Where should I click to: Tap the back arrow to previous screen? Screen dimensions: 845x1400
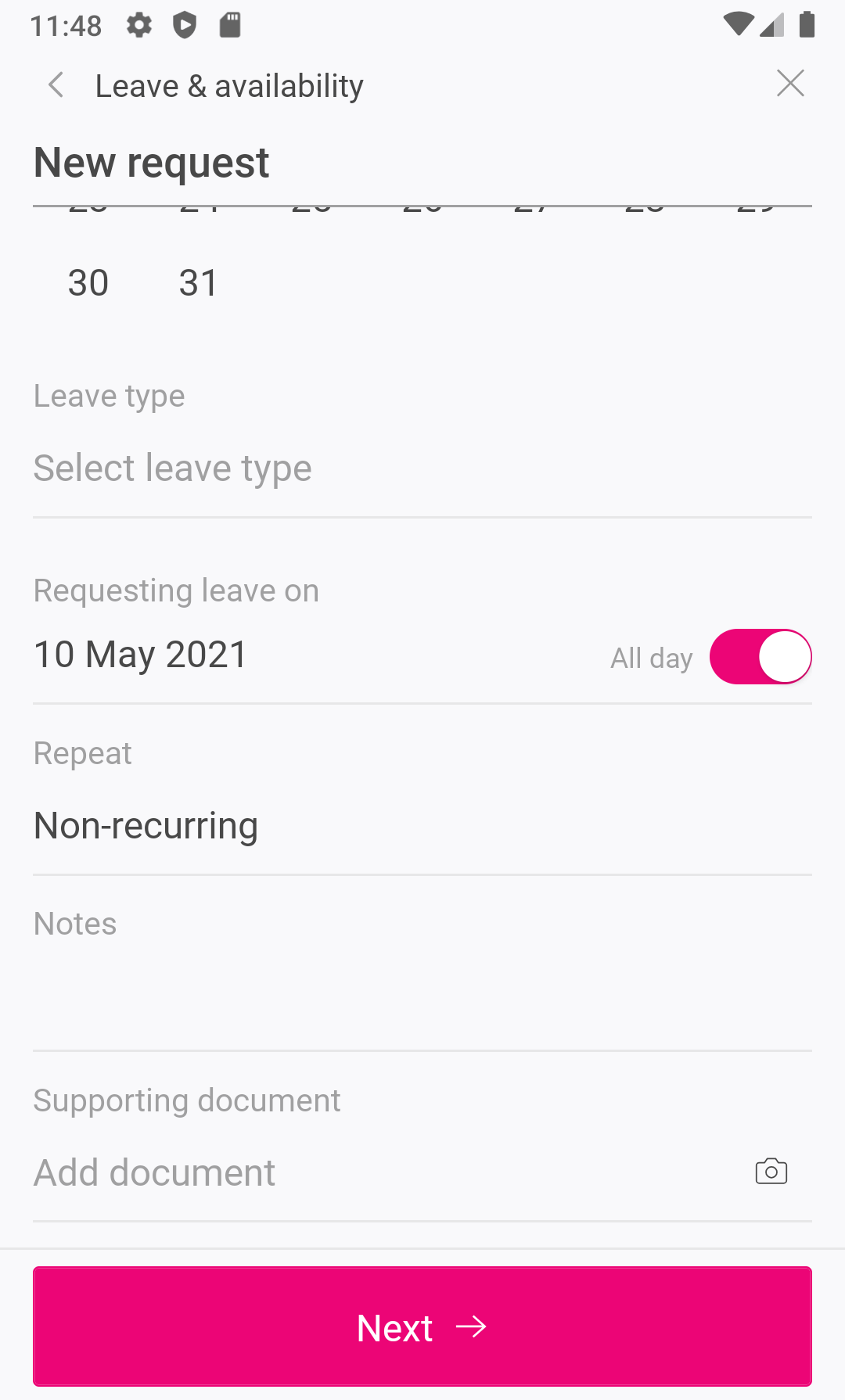pyautogui.click(x=55, y=84)
